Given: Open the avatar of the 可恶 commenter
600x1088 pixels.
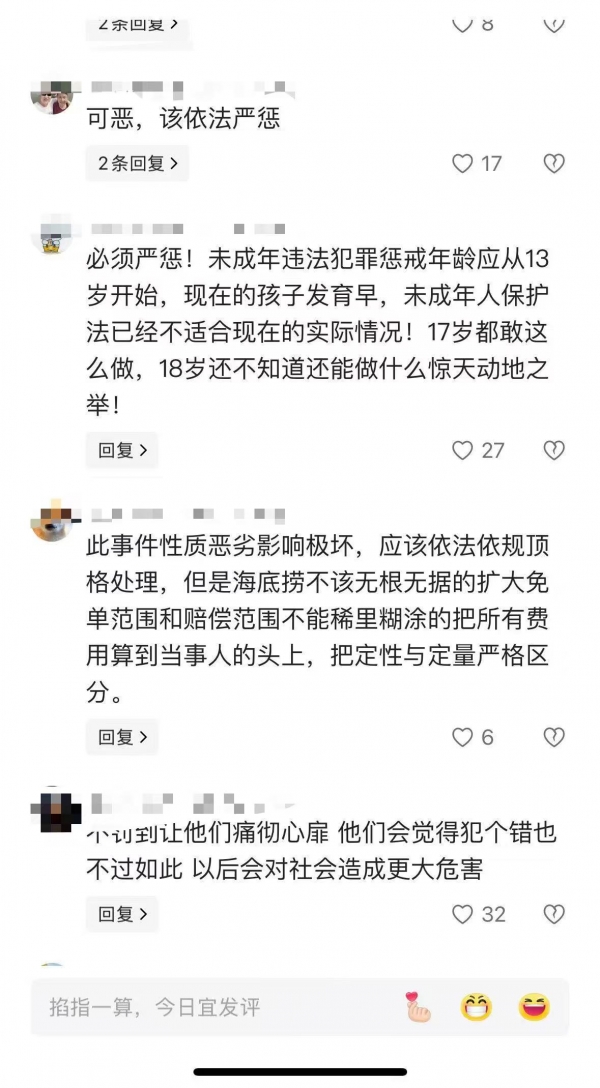Looking at the screenshot, I should point(52,96).
